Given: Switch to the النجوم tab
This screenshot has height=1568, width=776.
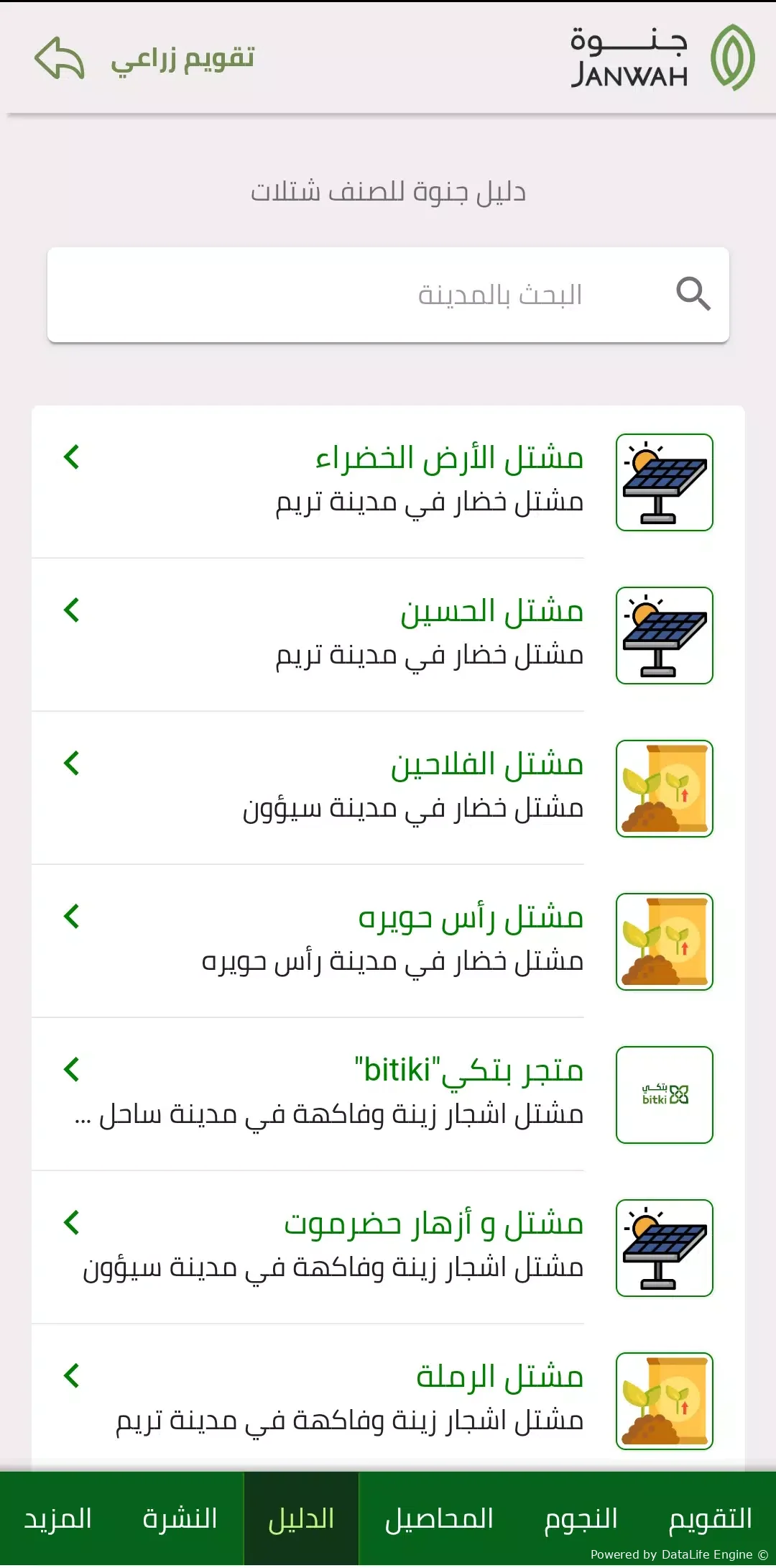Looking at the screenshot, I should click(x=581, y=1518).
